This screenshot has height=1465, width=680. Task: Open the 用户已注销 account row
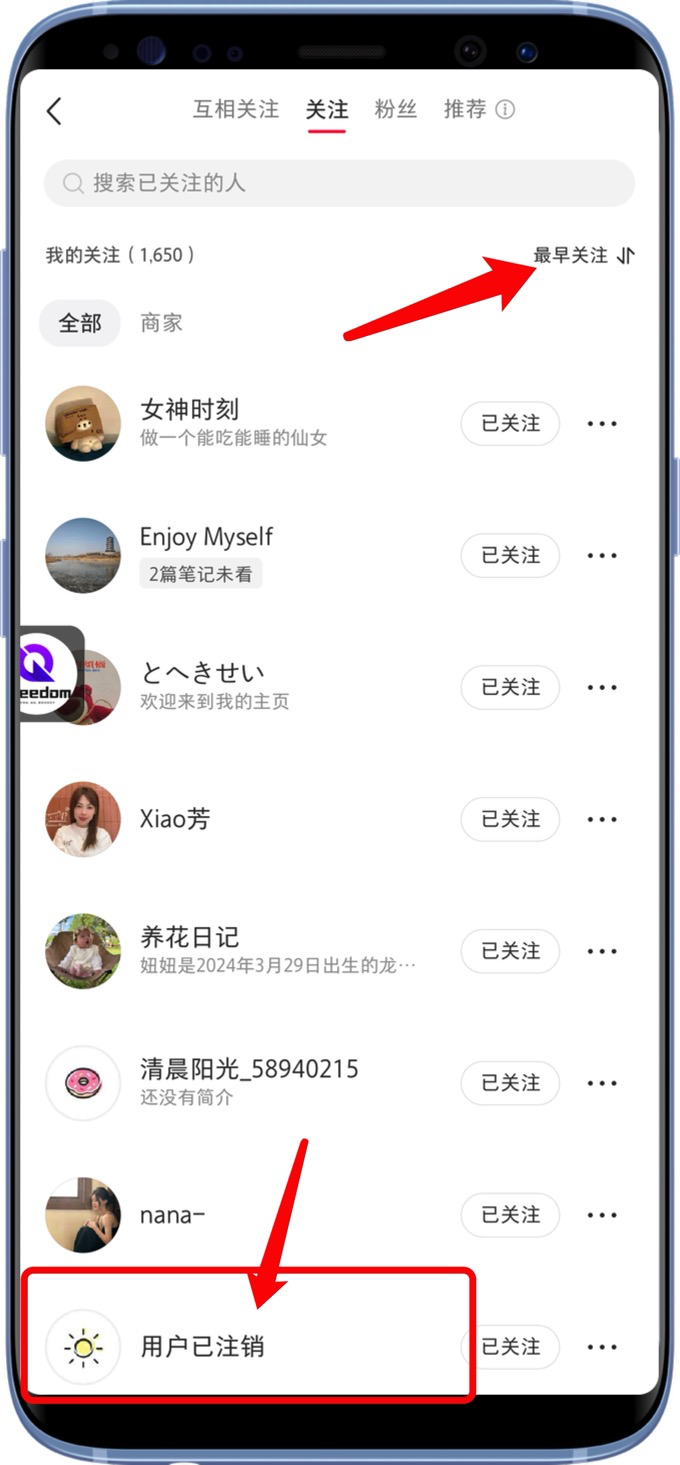pos(202,1347)
